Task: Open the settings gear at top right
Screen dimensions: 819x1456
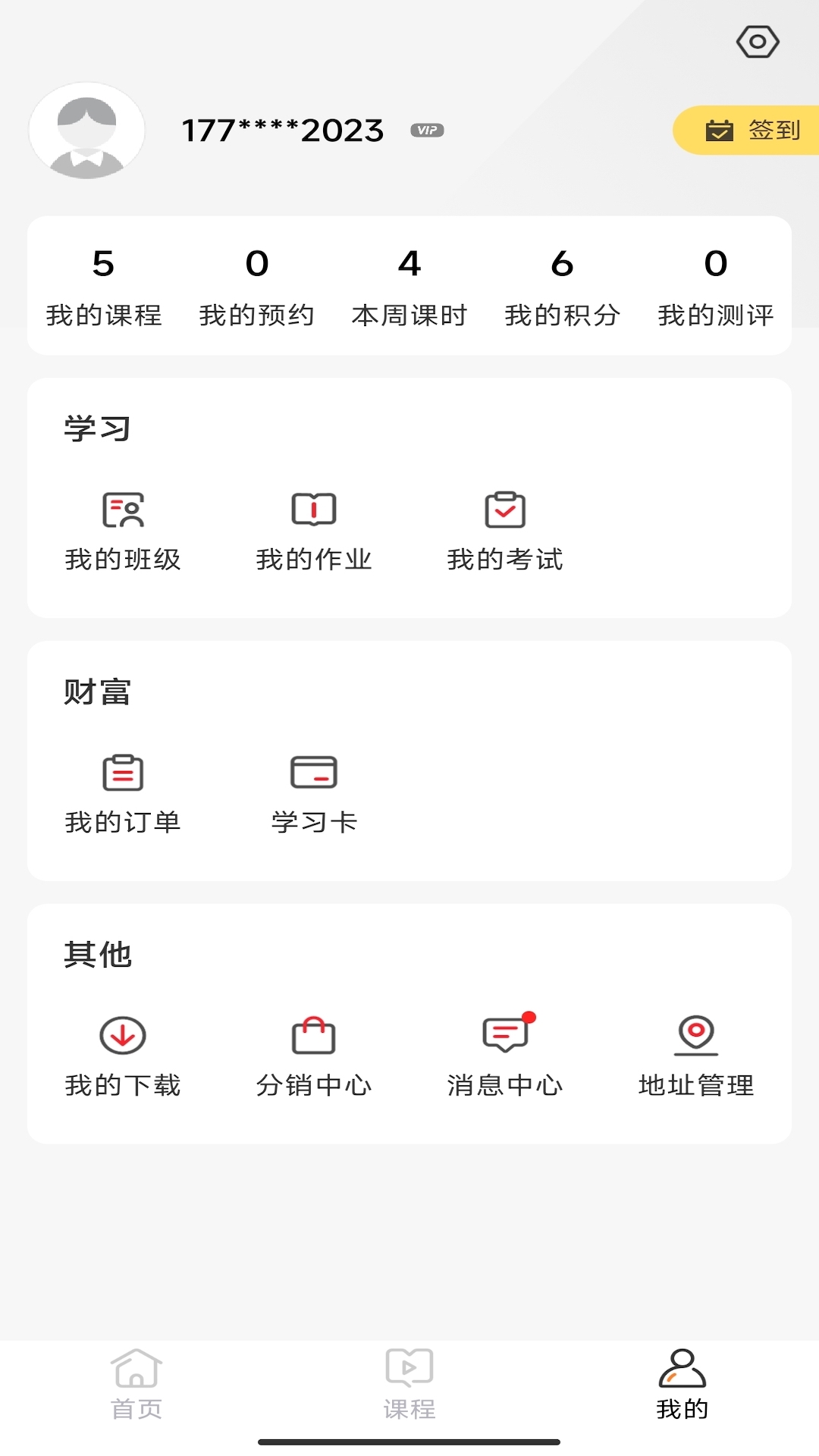Action: tap(758, 42)
